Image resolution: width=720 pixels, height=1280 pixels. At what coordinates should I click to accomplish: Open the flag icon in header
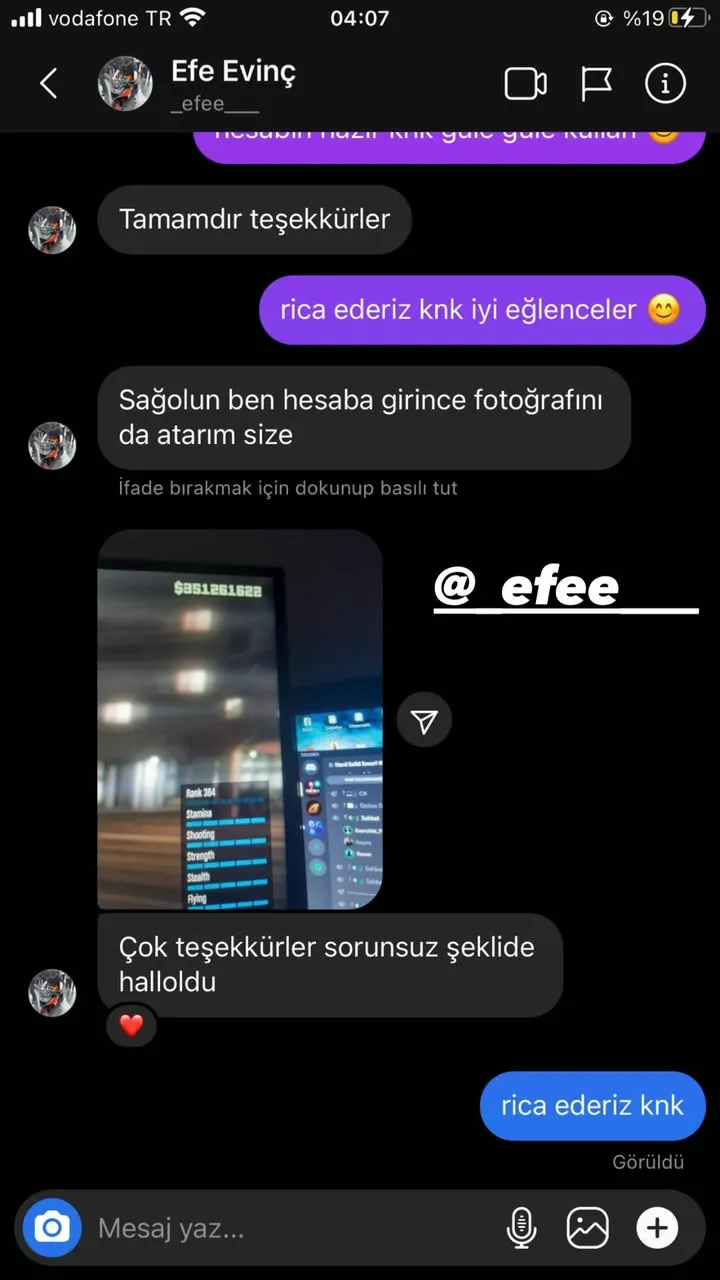click(596, 84)
